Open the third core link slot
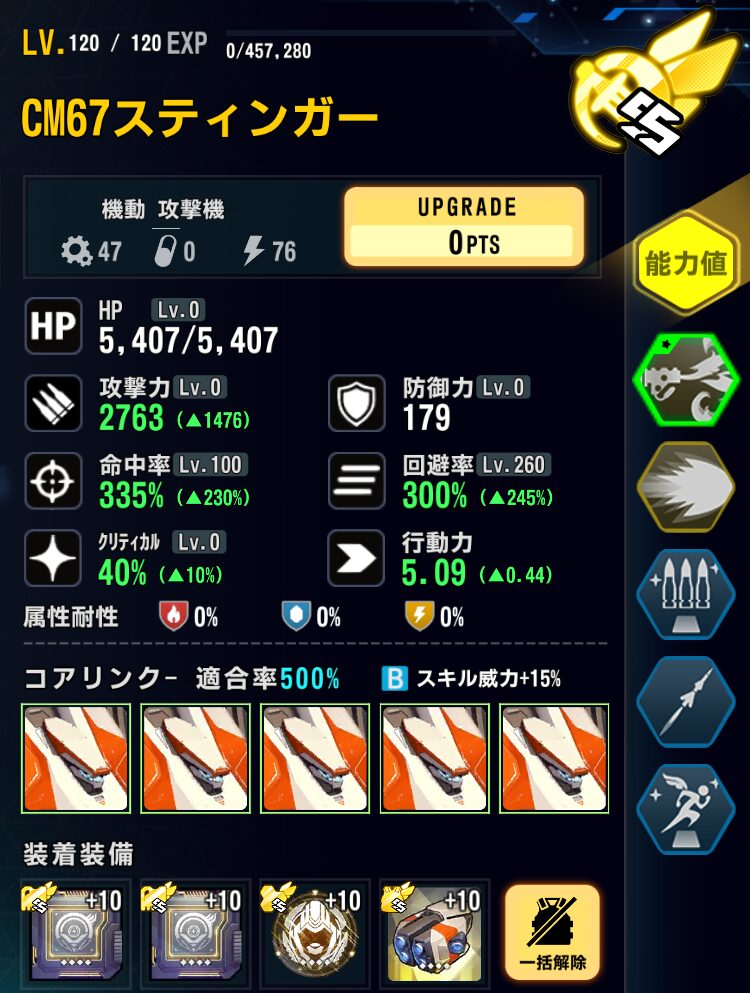The width and height of the screenshot is (750, 993). coord(315,758)
